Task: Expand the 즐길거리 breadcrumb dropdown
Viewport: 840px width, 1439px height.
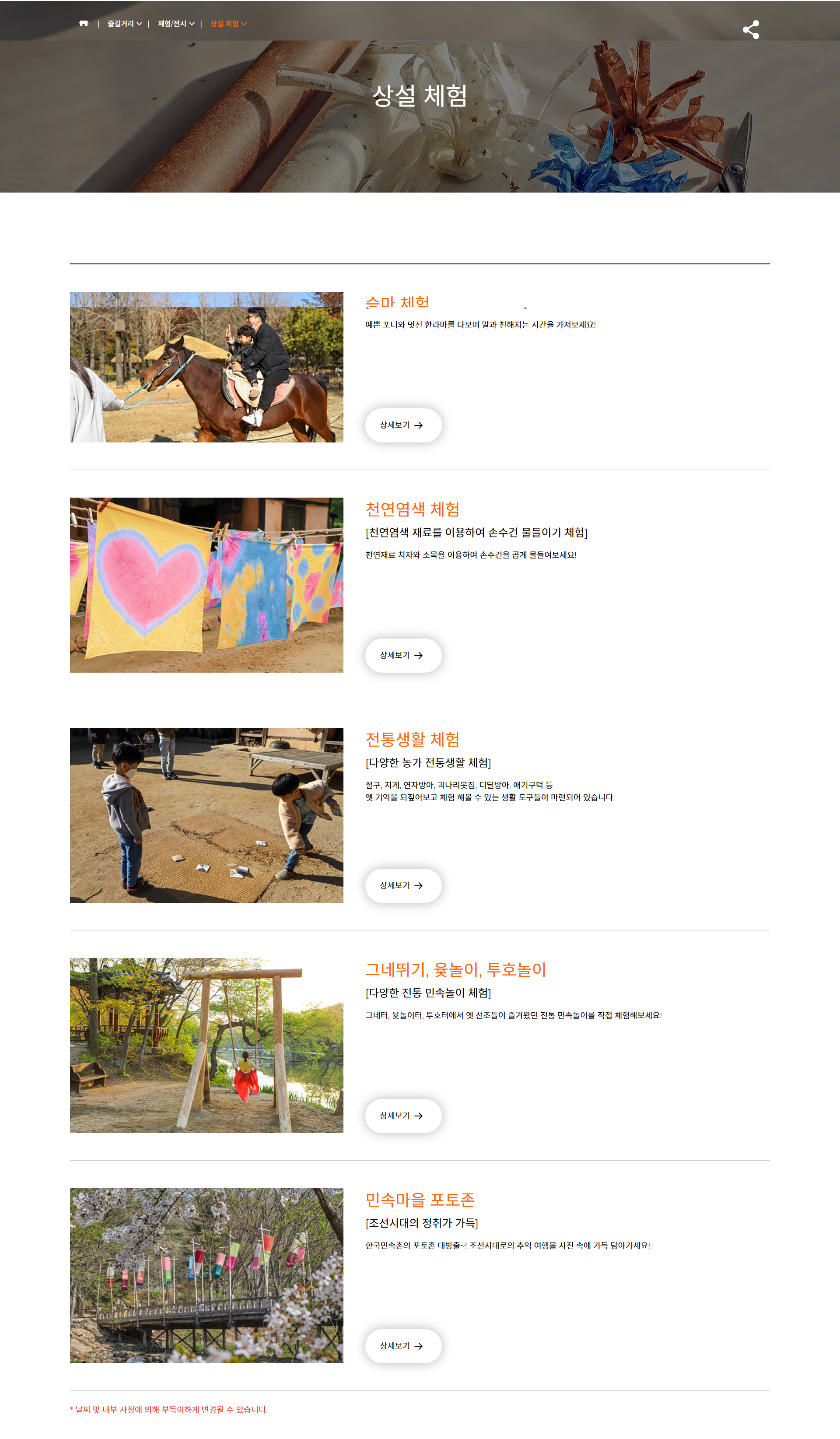Action: [x=124, y=23]
